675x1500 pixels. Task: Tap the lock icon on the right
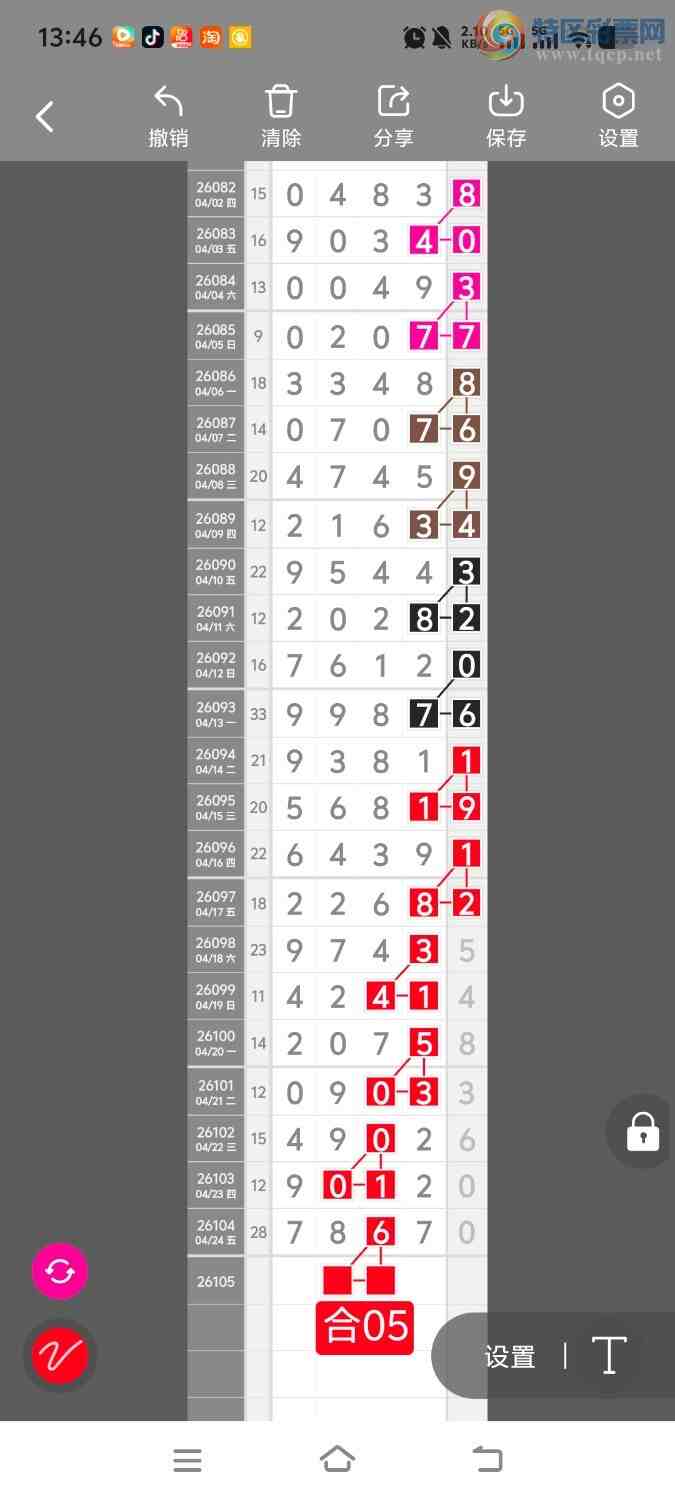(642, 1132)
